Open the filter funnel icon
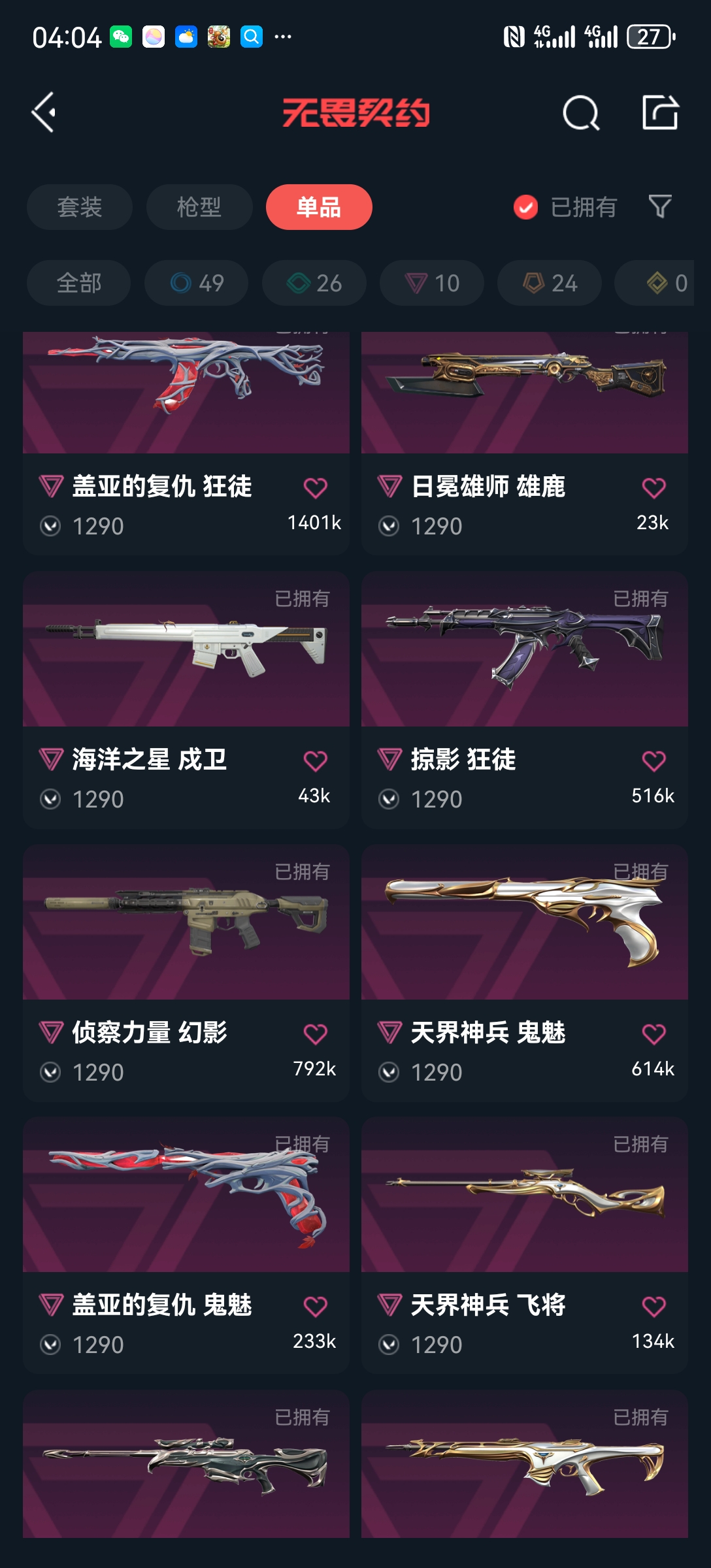This screenshot has width=711, height=1568. pyautogui.click(x=660, y=207)
